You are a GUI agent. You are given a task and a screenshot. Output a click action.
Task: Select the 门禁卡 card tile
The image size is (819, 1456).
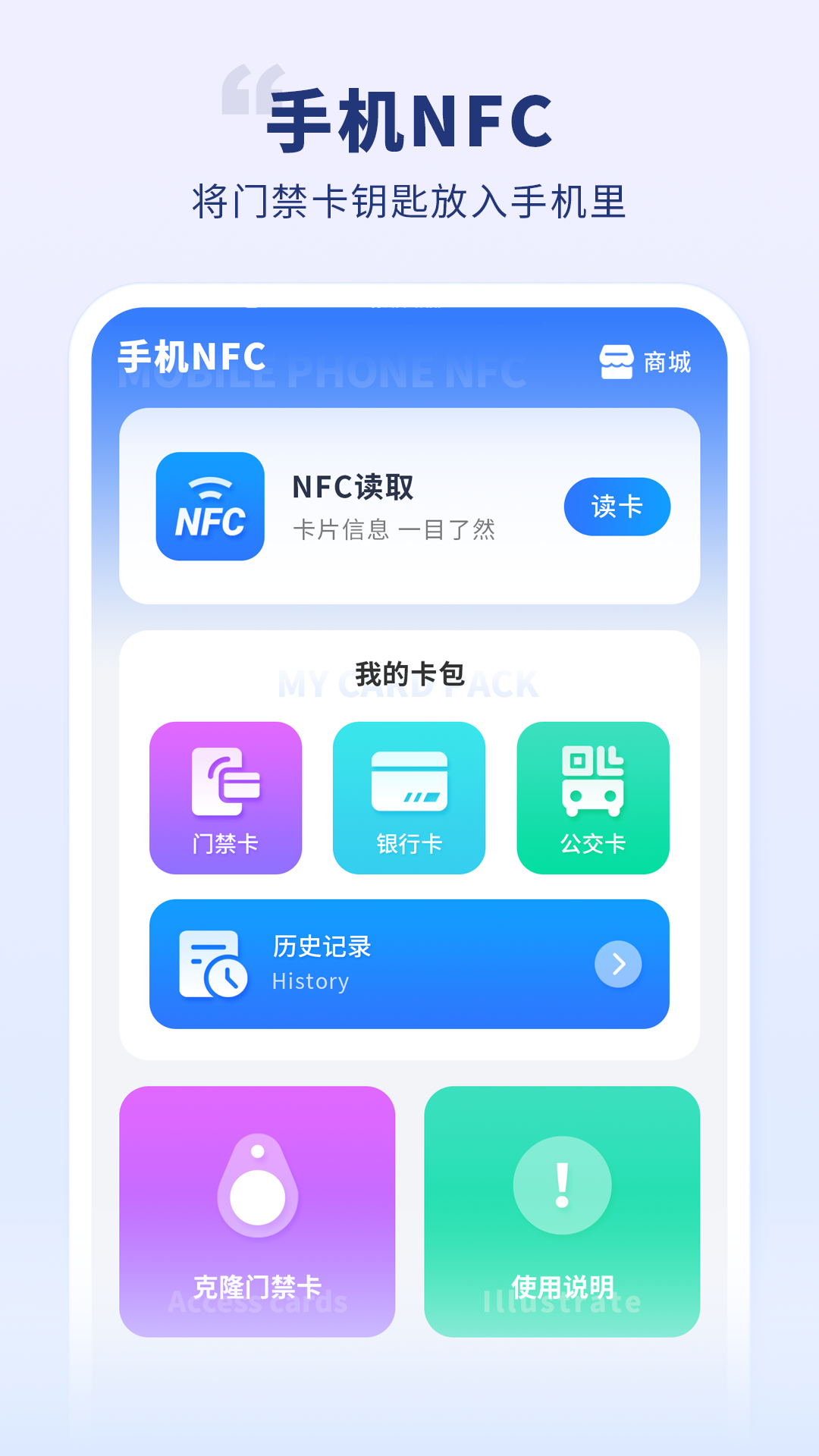pyautogui.click(x=224, y=798)
